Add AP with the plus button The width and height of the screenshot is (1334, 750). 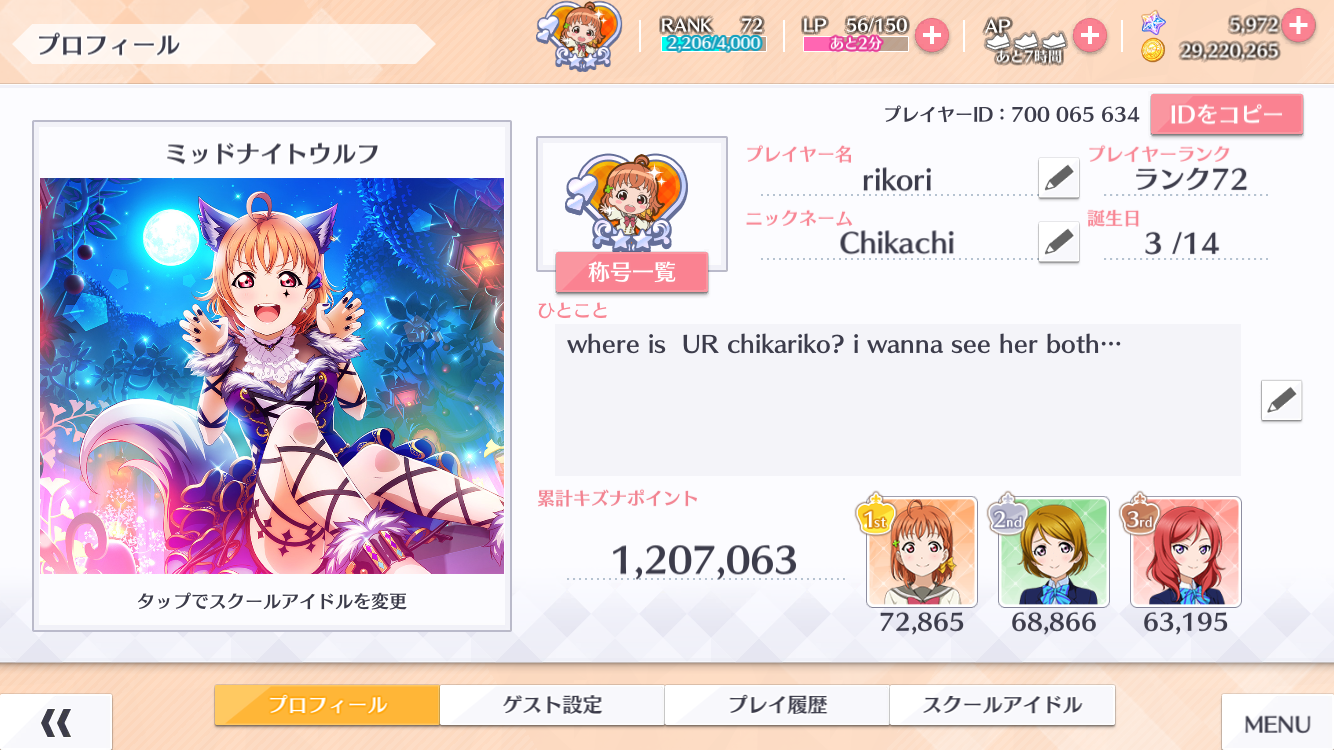point(1089,36)
